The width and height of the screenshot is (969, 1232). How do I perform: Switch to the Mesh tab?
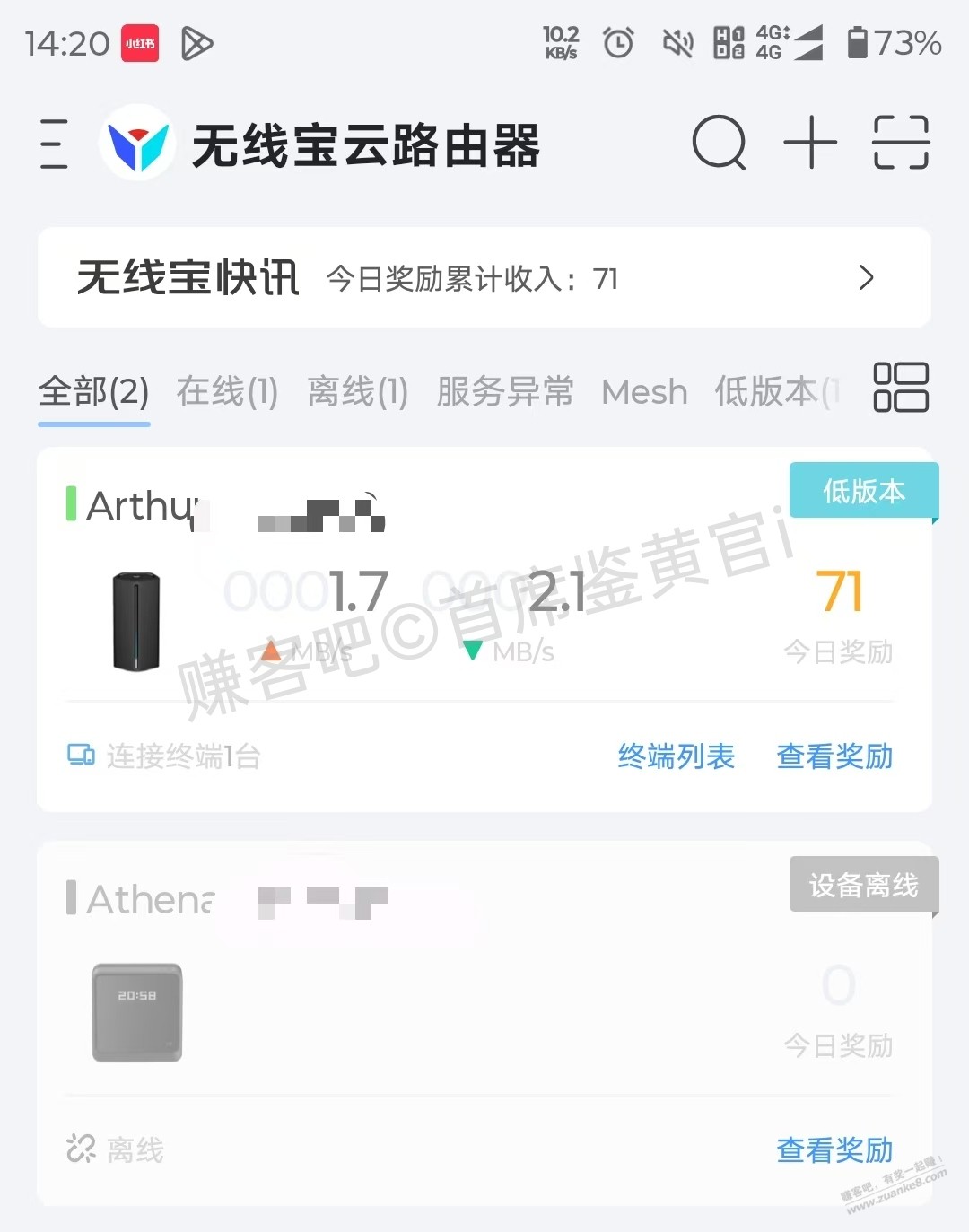pos(644,392)
